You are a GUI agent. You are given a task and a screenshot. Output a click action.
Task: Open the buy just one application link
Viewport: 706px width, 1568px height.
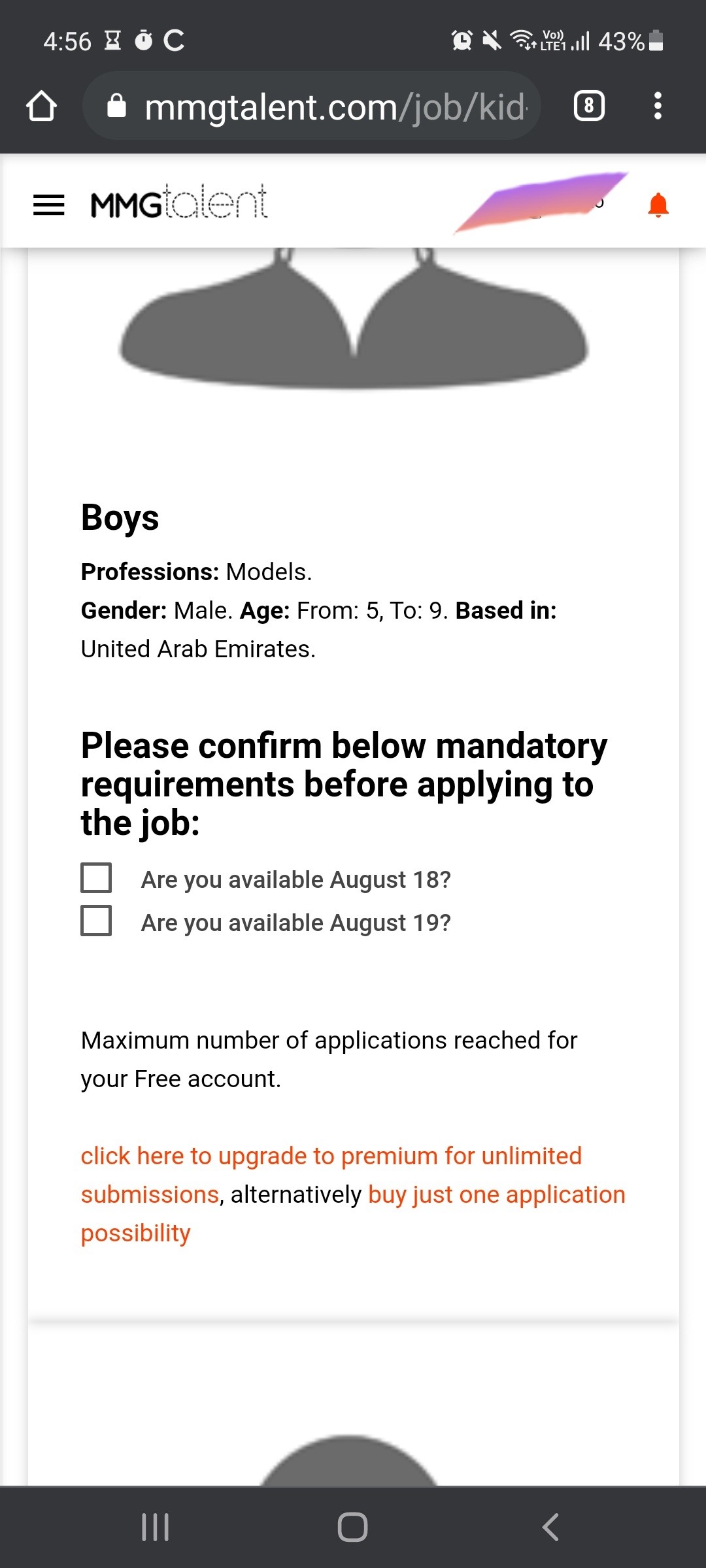(x=353, y=1213)
